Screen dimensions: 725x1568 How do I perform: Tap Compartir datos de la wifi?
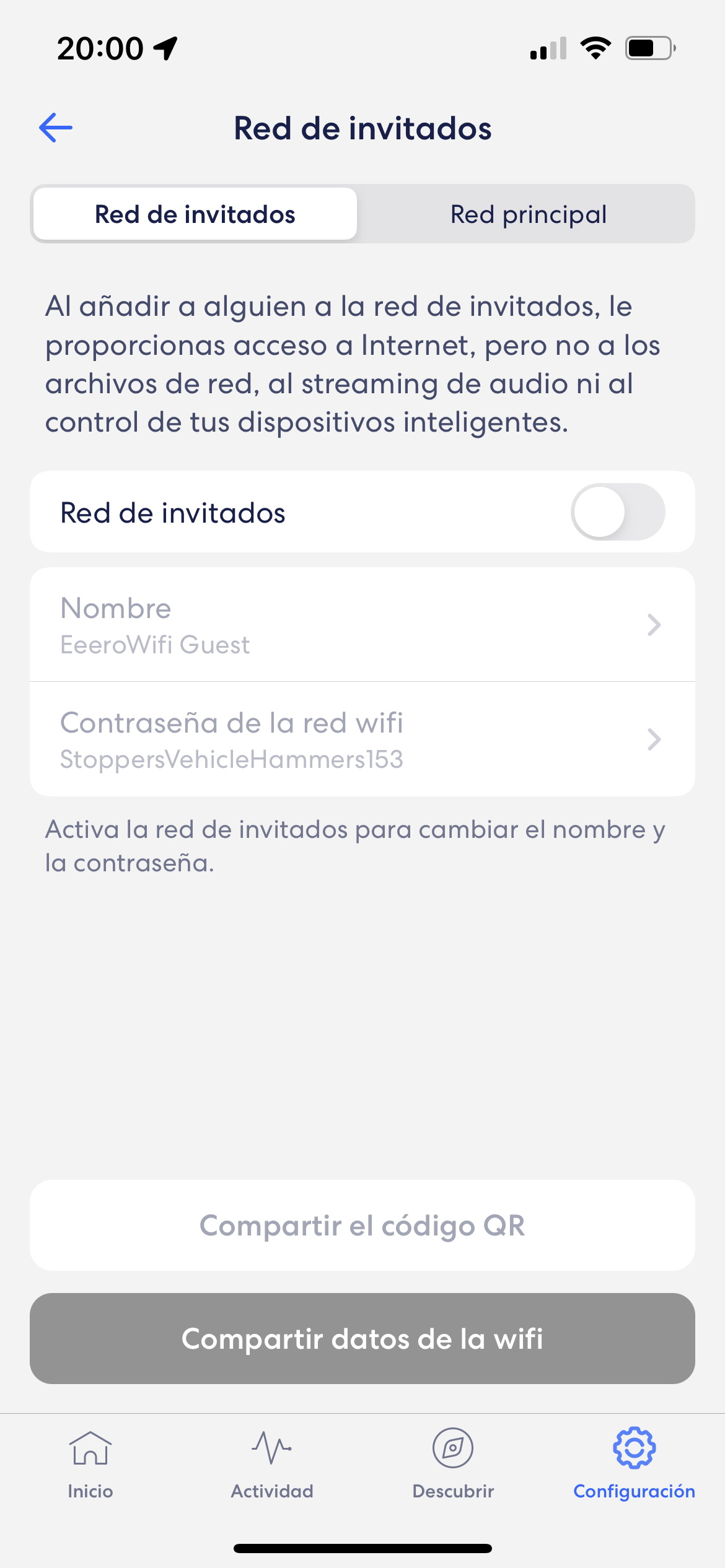[x=362, y=1339]
